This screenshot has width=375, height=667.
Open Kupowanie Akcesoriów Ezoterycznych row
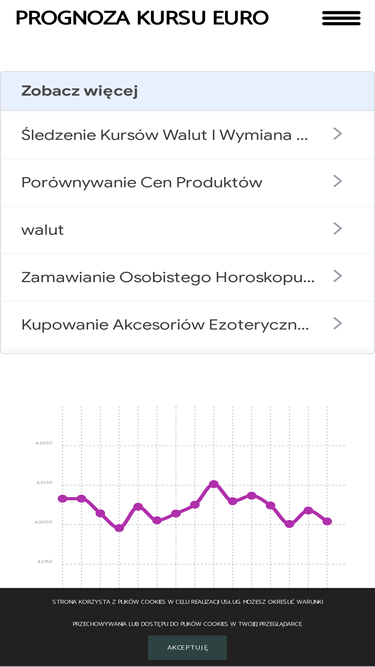point(188,325)
